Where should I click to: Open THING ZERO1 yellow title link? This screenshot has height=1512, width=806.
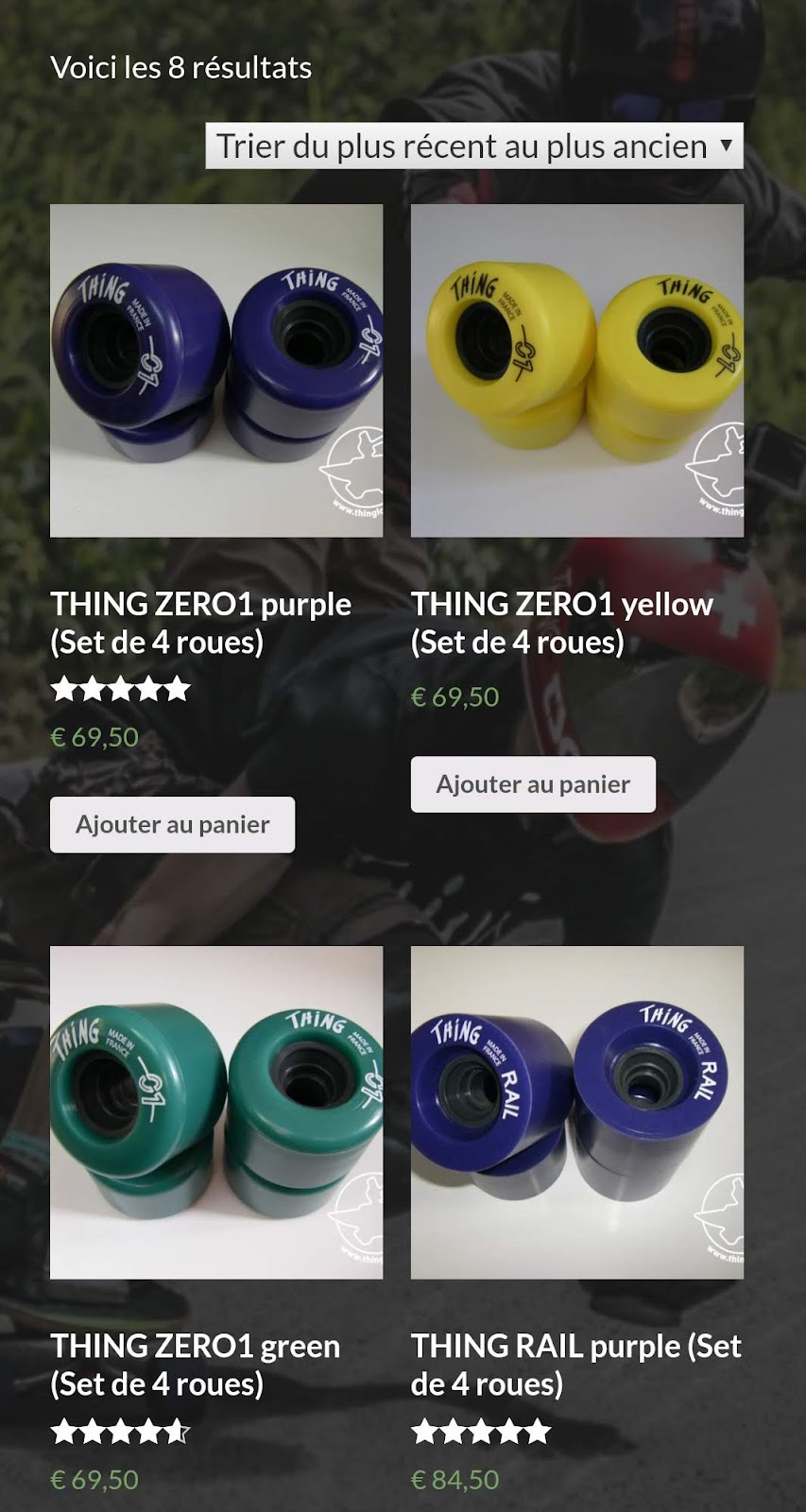[x=561, y=623]
